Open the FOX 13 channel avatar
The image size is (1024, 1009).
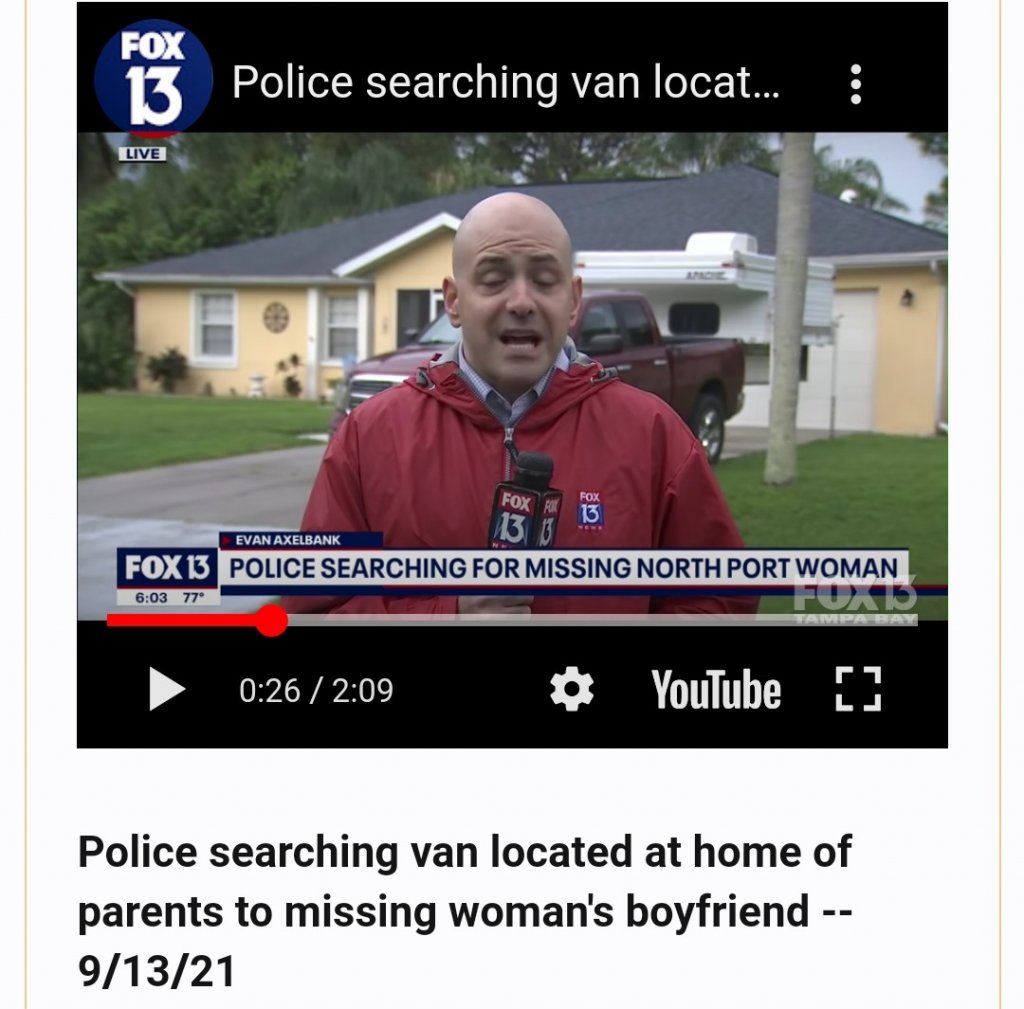click(x=154, y=80)
